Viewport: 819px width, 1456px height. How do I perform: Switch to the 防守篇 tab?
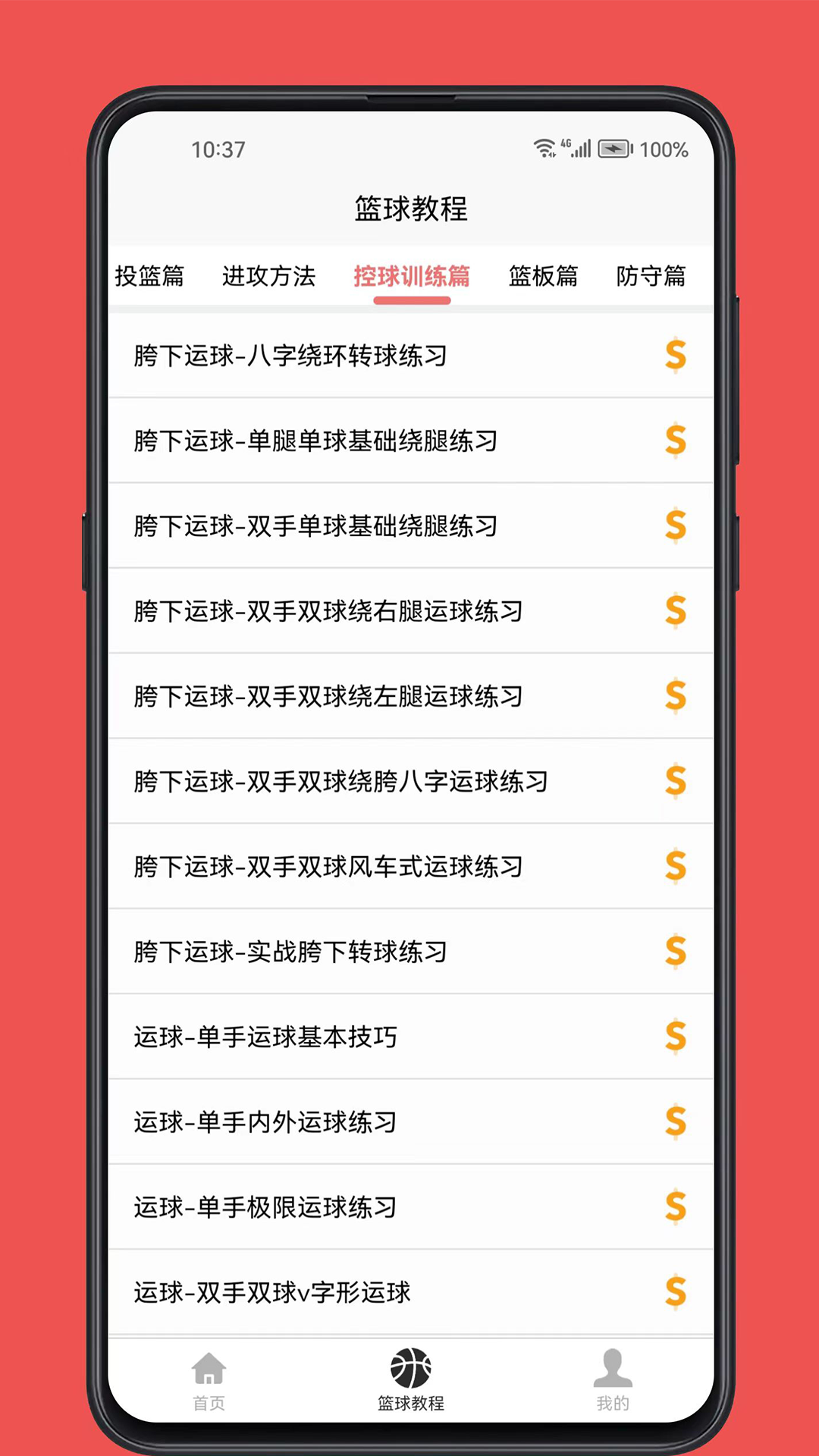pyautogui.click(x=651, y=278)
